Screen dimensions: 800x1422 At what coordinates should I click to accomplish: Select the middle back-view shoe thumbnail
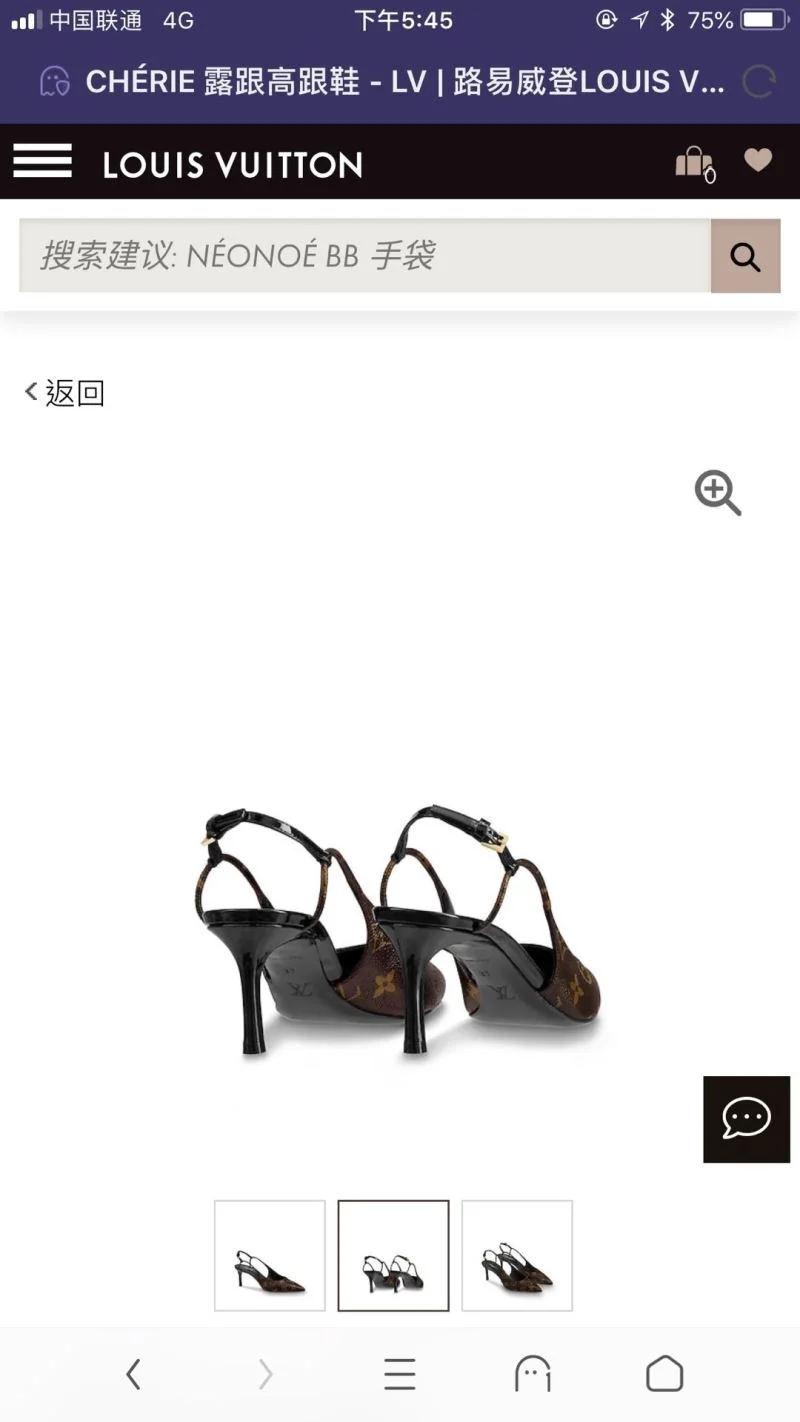click(x=393, y=1256)
